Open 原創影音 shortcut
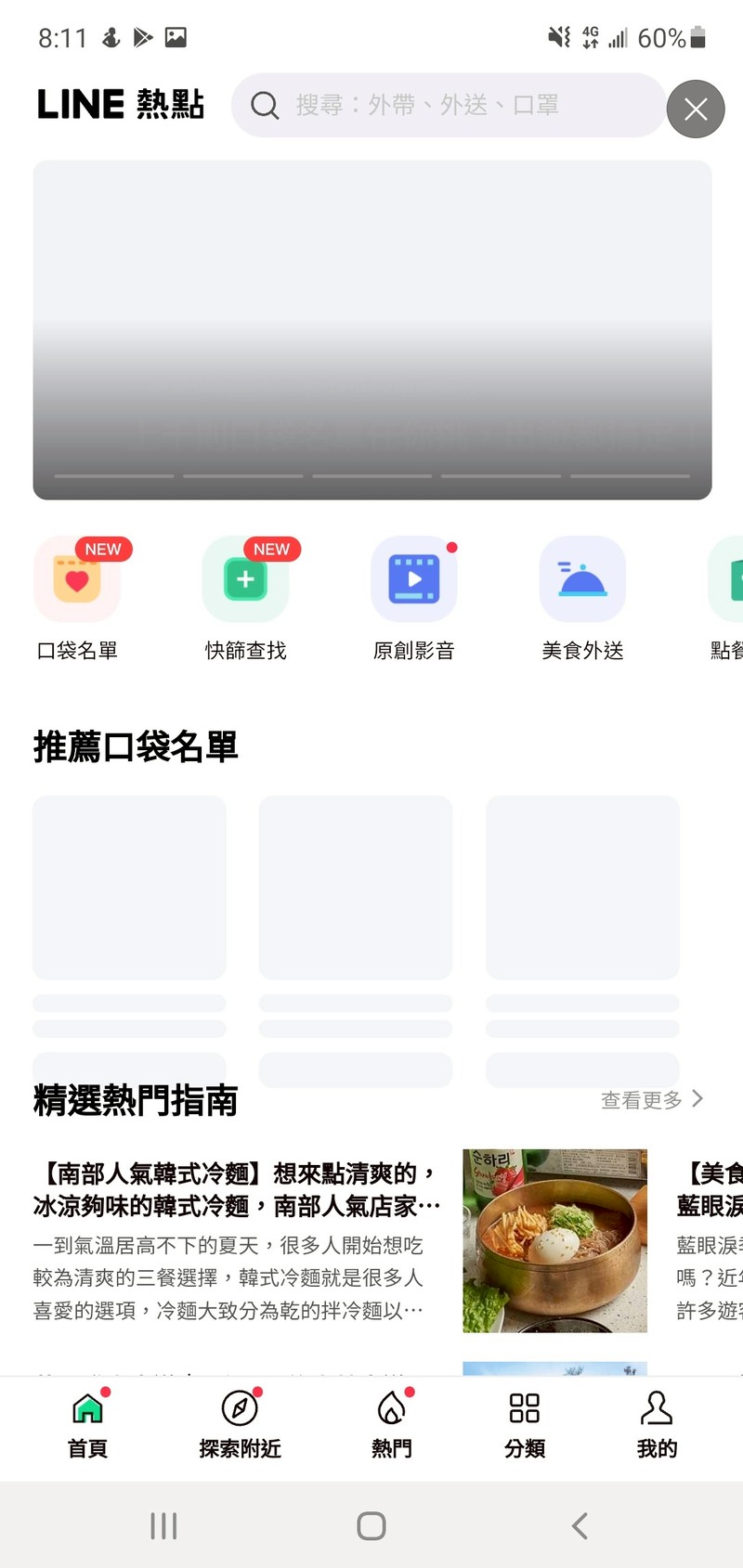 tap(414, 599)
